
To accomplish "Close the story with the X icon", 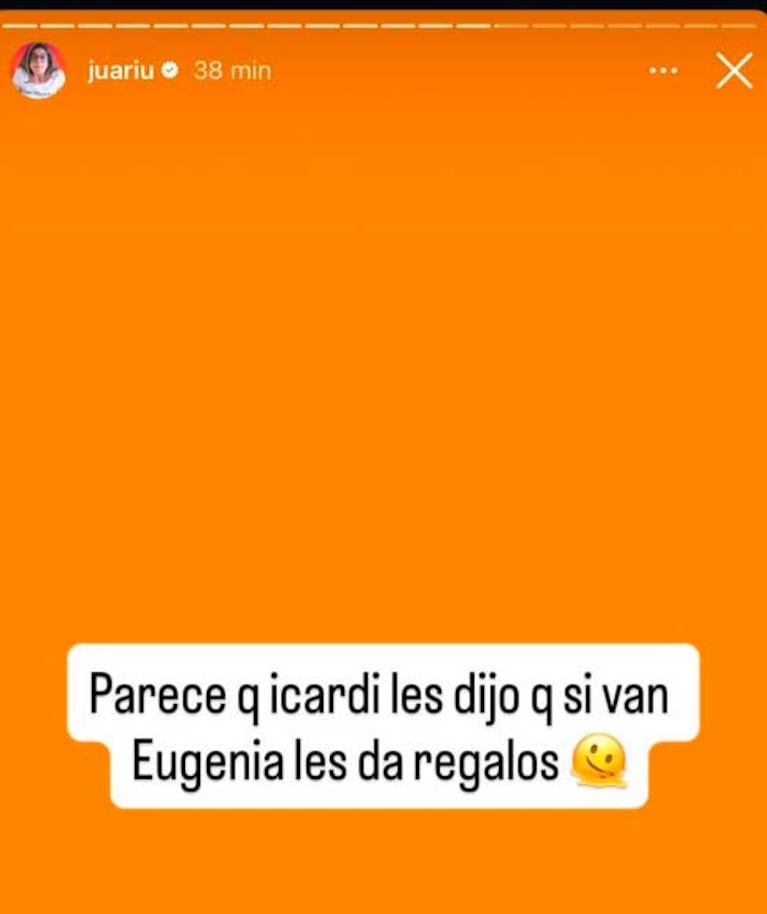I will tap(735, 70).
